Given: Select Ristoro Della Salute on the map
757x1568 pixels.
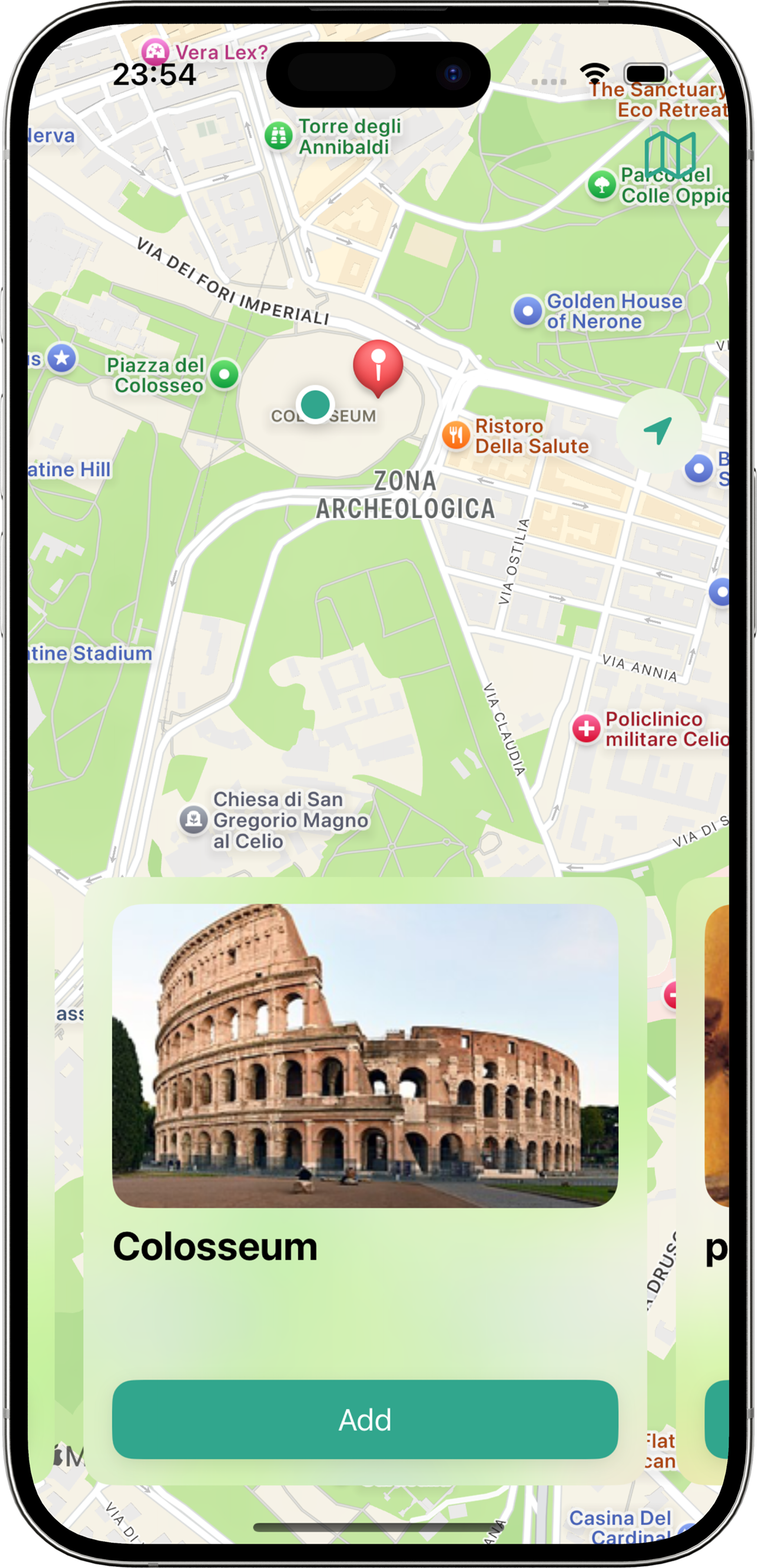Looking at the screenshot, I should click(455, 435).
